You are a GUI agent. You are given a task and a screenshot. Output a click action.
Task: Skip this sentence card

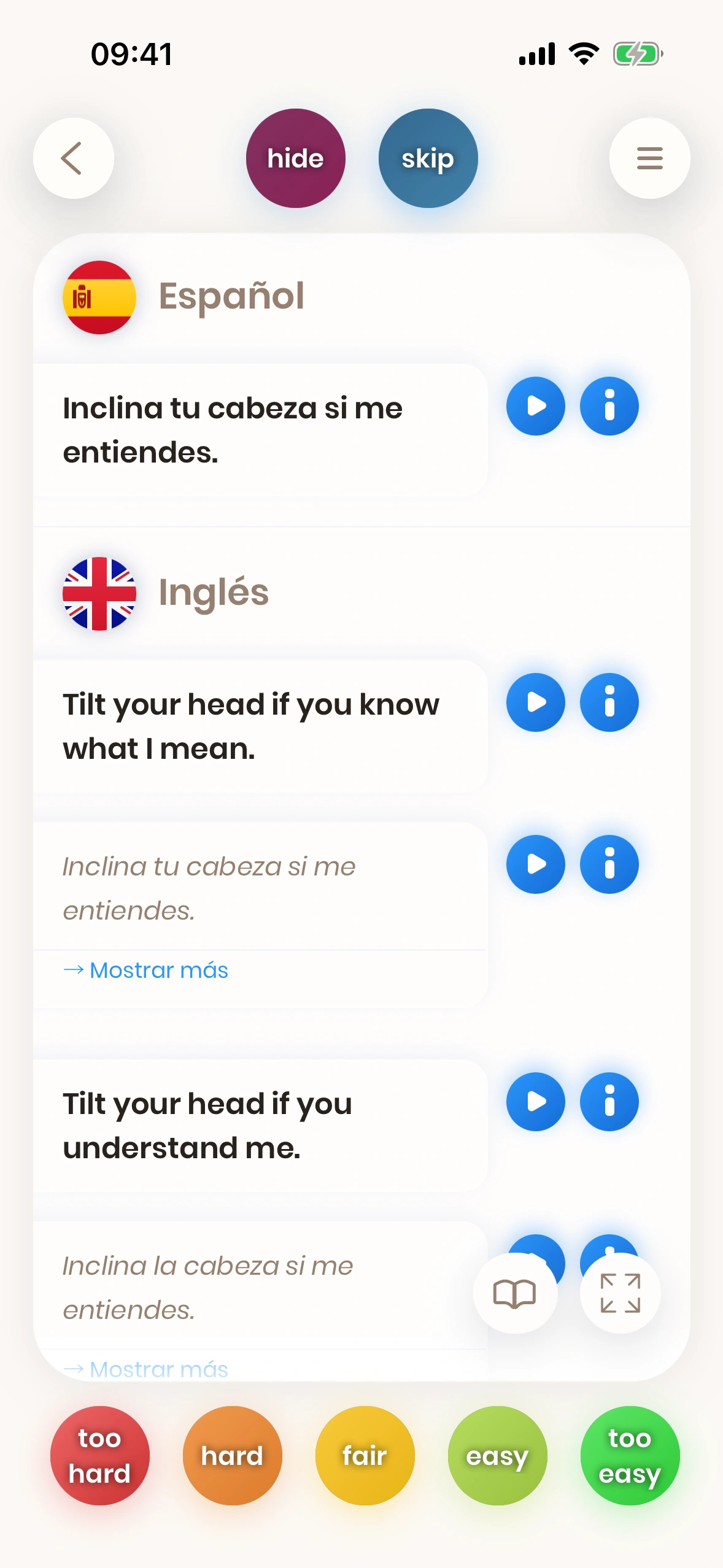pos(428,158)
